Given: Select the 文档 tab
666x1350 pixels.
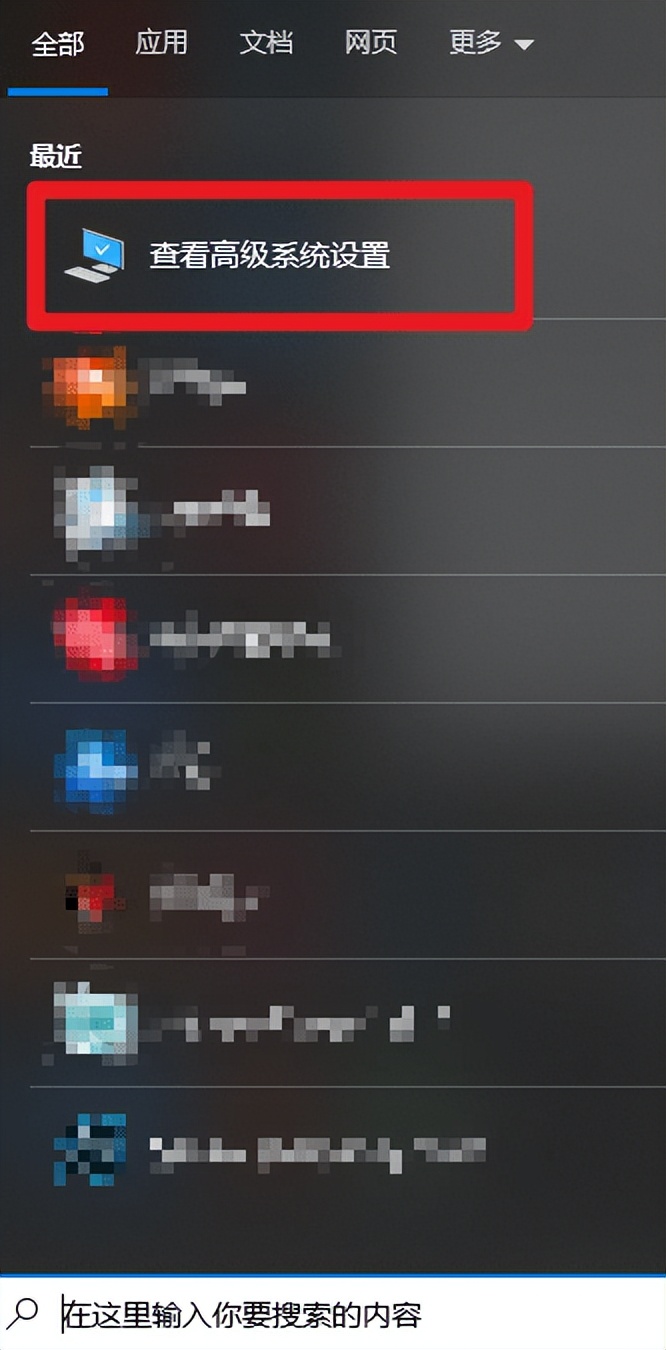Looking at the screenshot, I should [266, 44].
